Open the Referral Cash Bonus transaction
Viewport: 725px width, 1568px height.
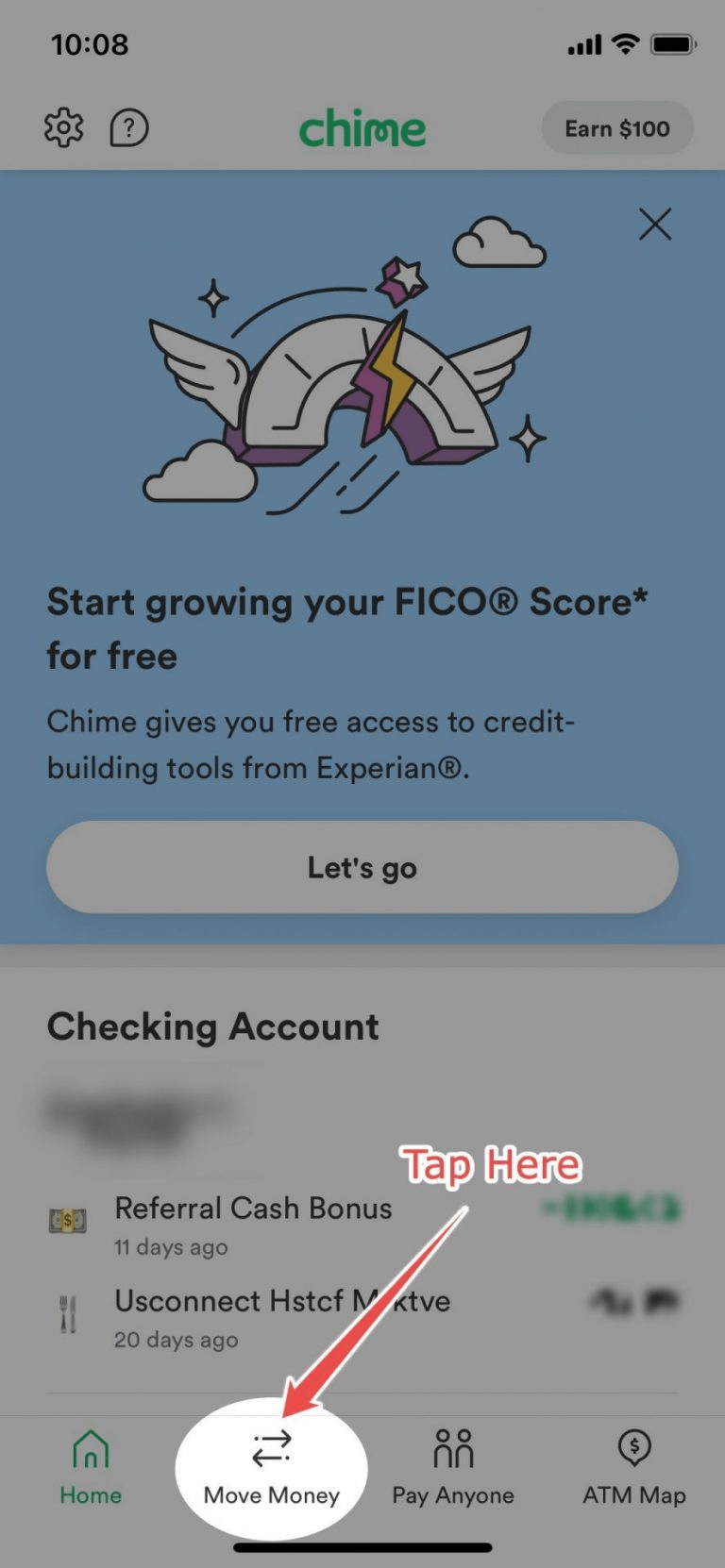[x=253, y=1224]
